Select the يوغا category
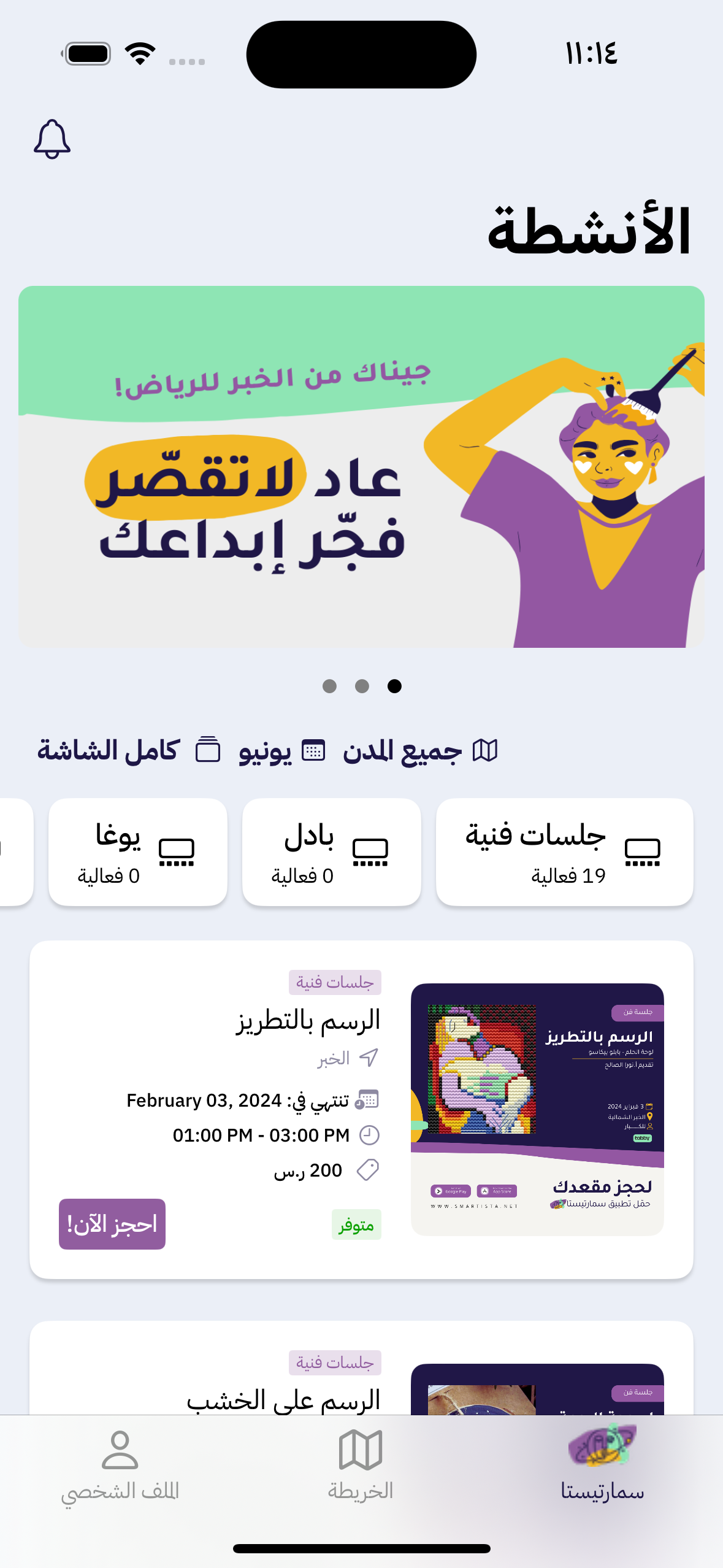 tap(137, 851)
